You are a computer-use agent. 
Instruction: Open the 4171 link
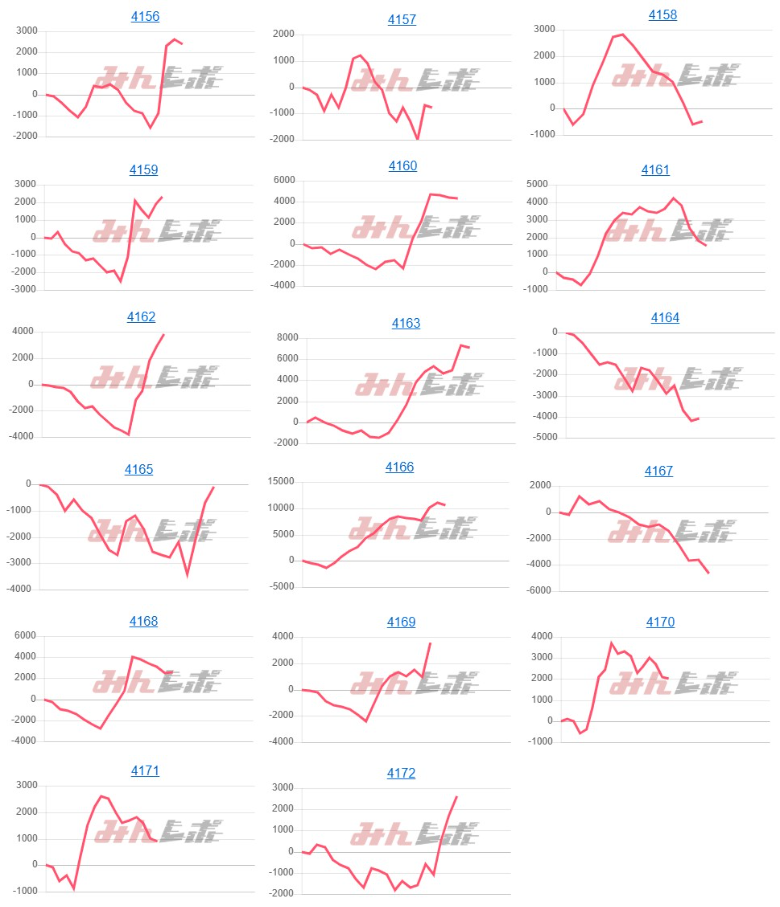click(x=145, y=771)
